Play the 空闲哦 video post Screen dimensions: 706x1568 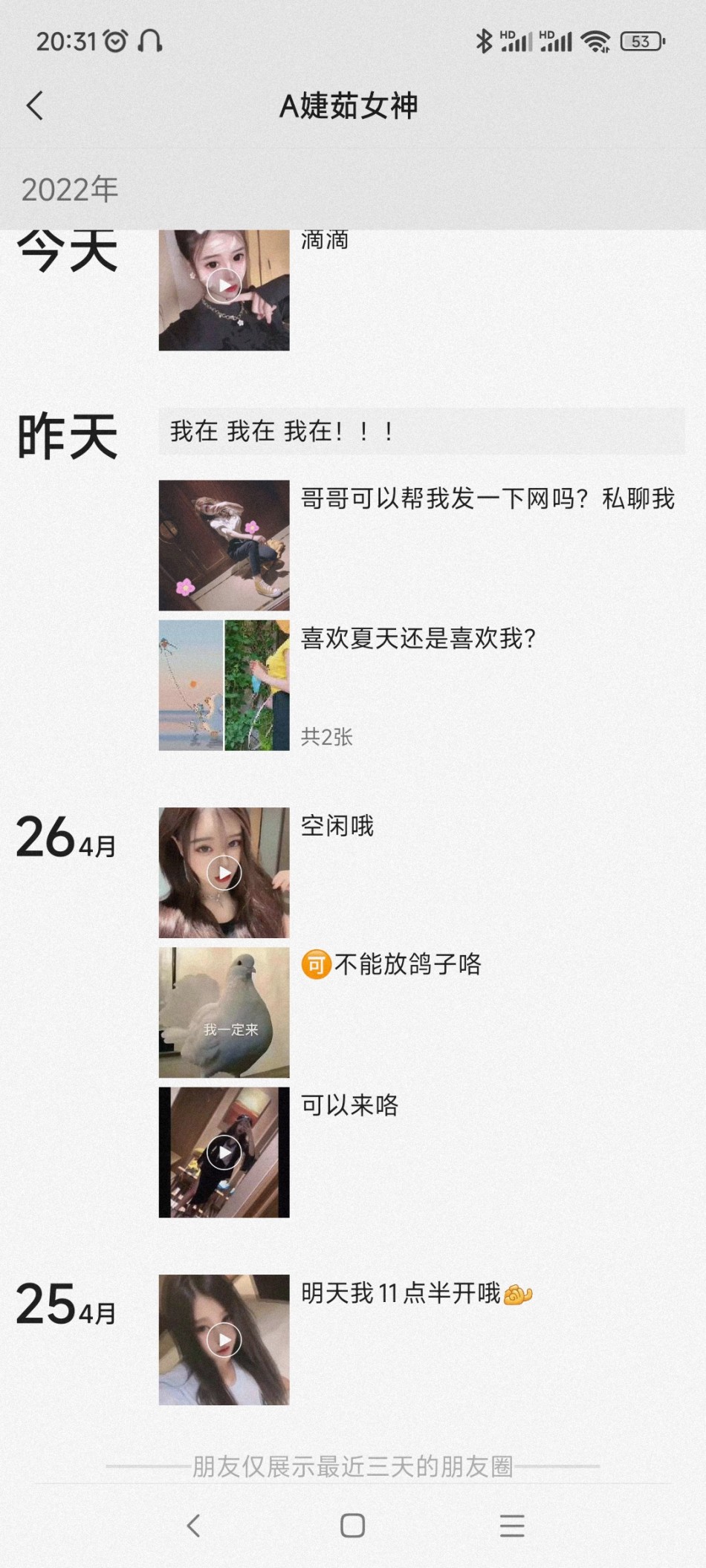tap(224, 872)
